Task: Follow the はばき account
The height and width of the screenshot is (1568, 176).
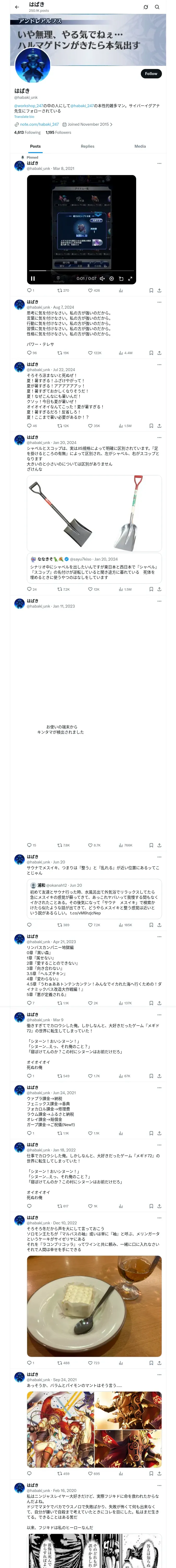Action: tap(151, 73)
